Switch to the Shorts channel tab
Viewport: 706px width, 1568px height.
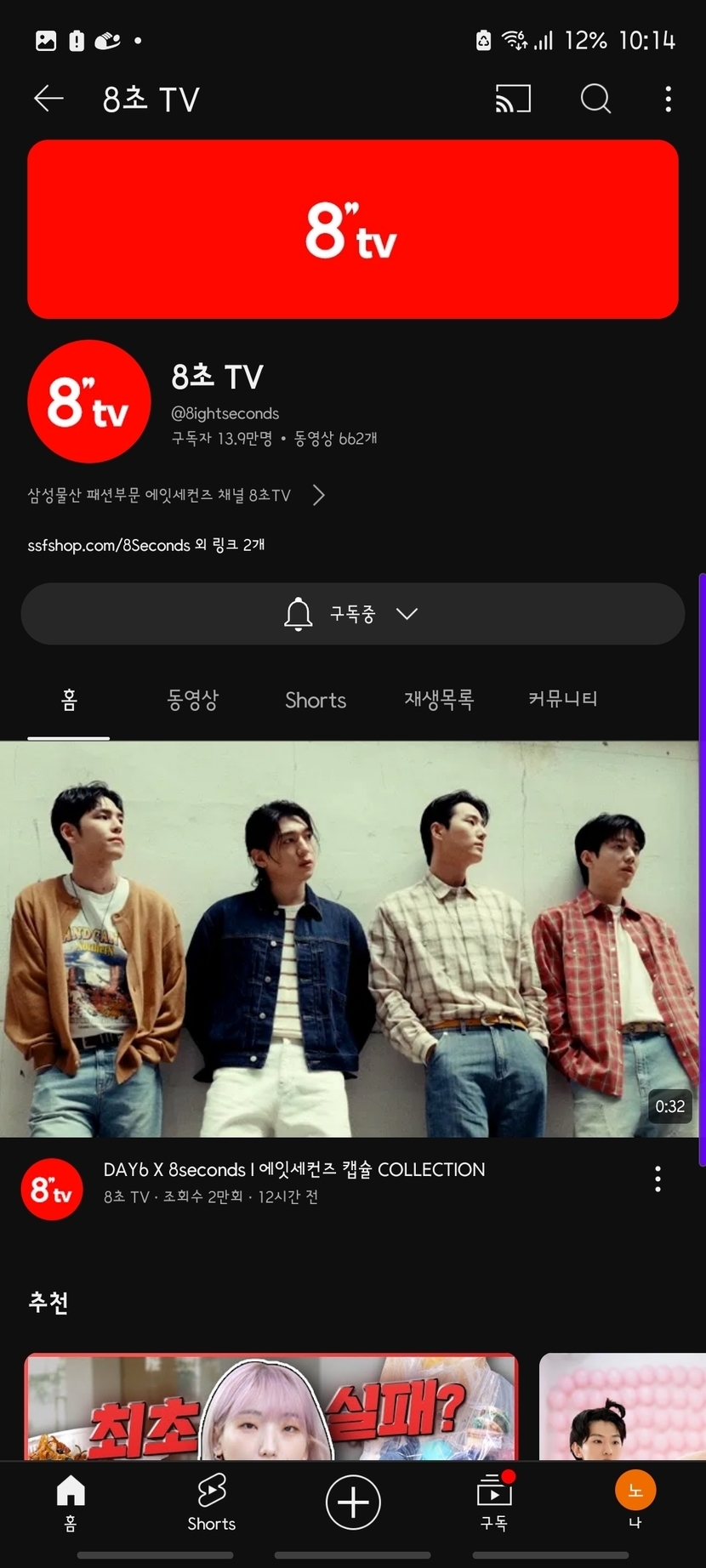coord(316,700)
